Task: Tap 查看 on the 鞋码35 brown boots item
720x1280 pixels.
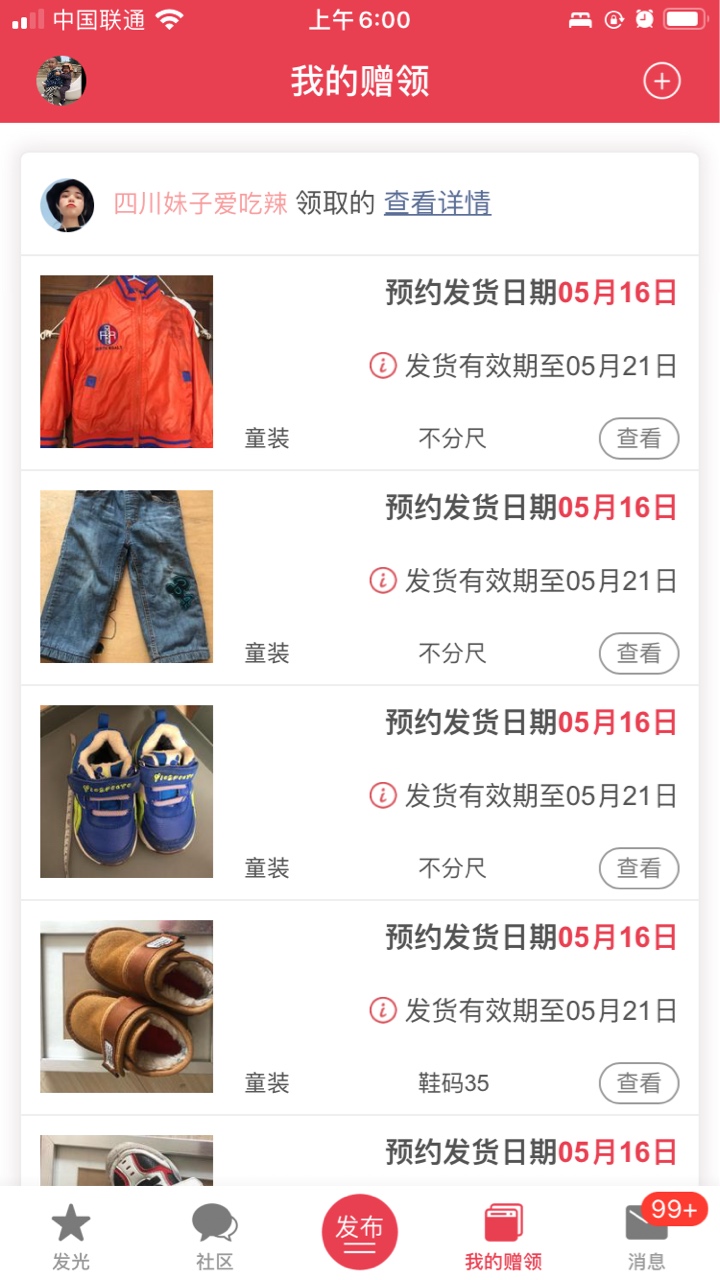Action: [x=638, y=1083]
